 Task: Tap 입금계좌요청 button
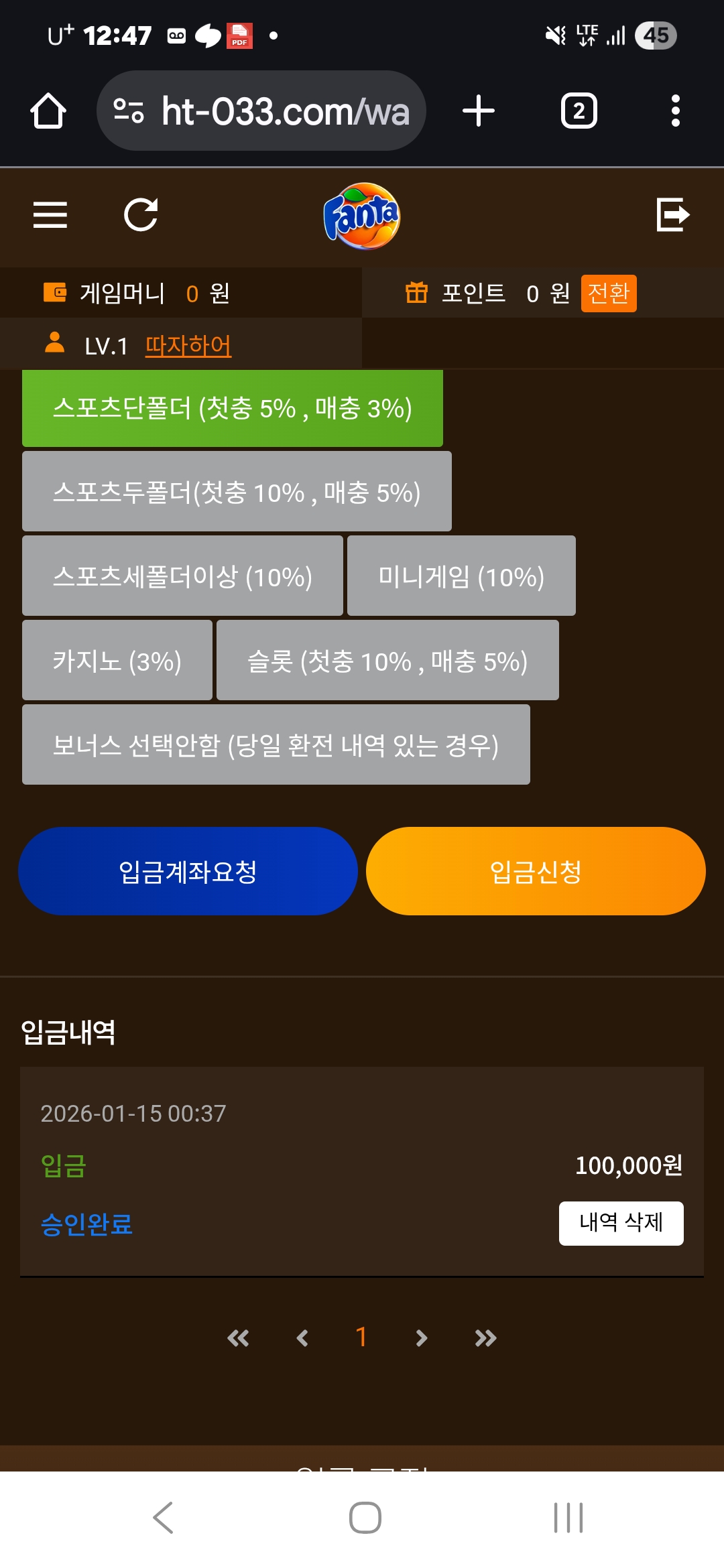tap(188, 871)
